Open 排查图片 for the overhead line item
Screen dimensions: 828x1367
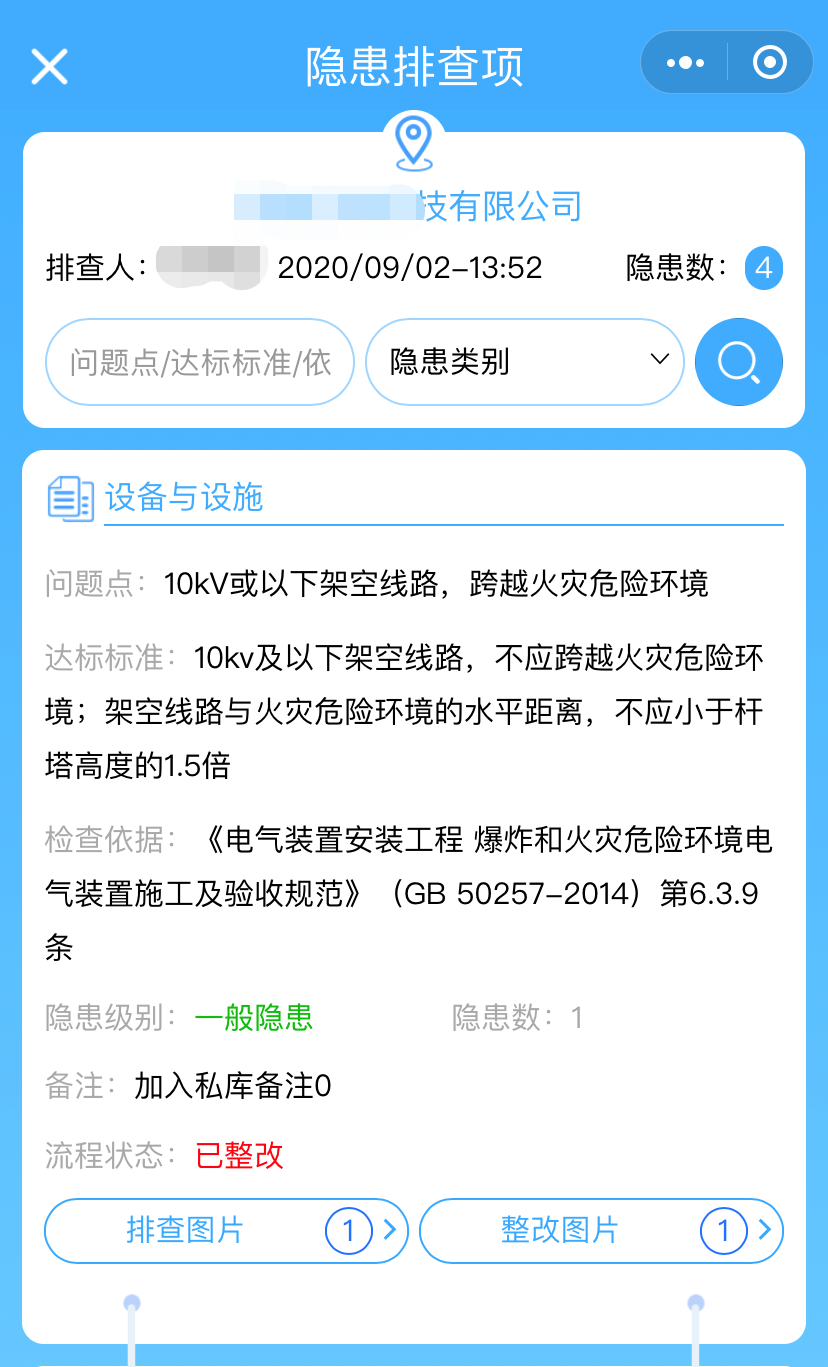coord(227,1231)
